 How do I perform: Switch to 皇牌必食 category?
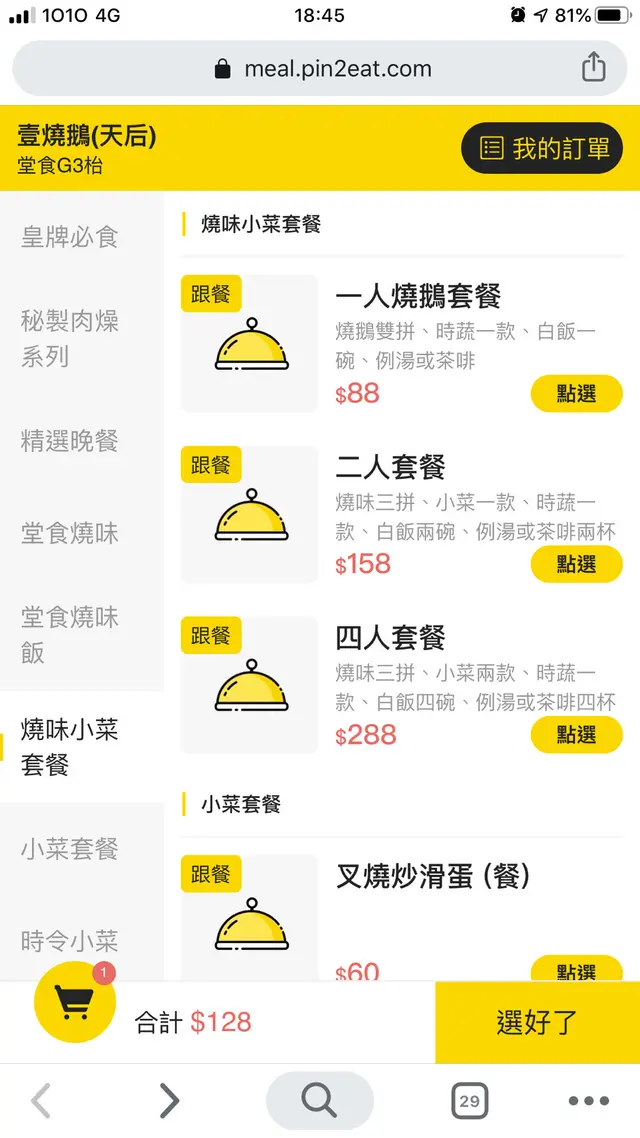[x=70, y=237]
